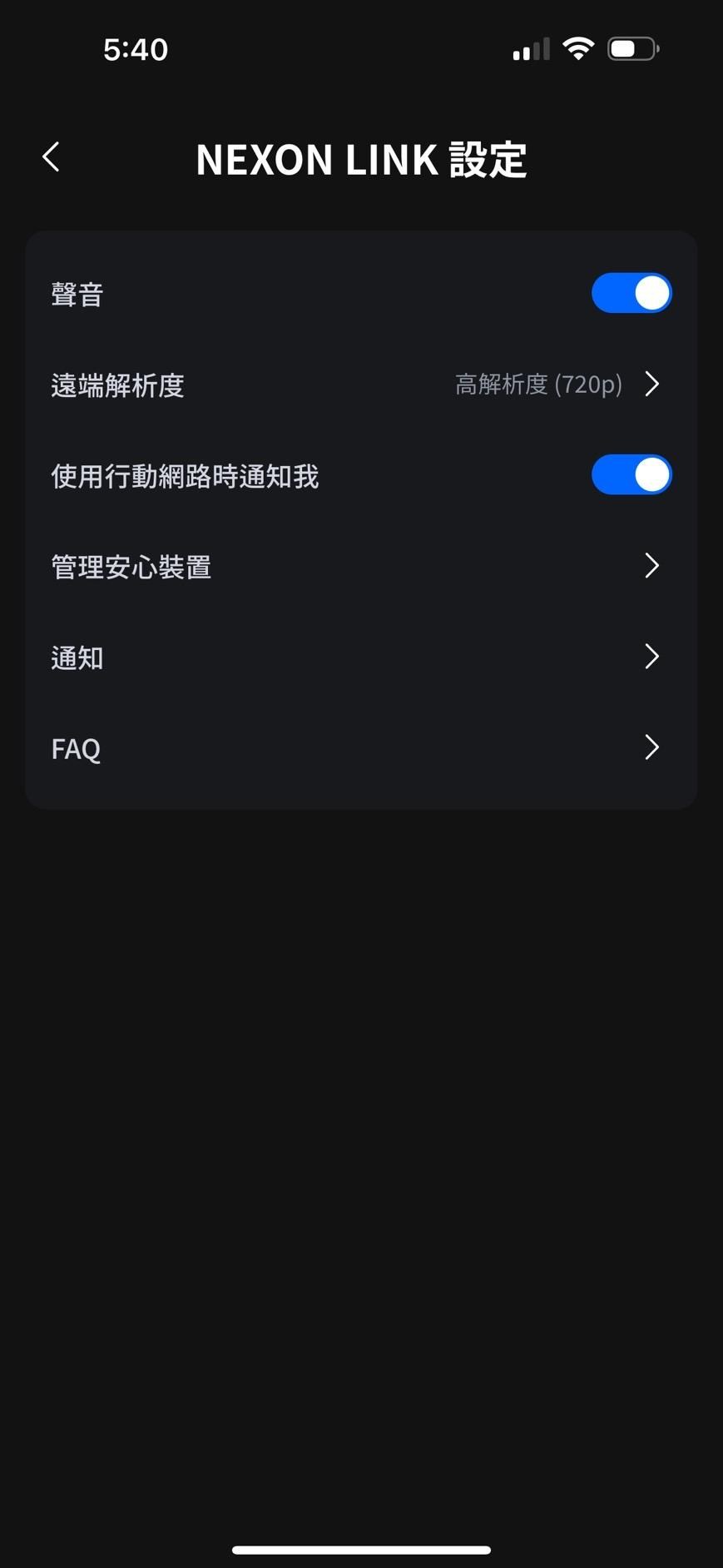Open the 管理安心裝置 section
723x1568 pixels.
pos(361,566)
